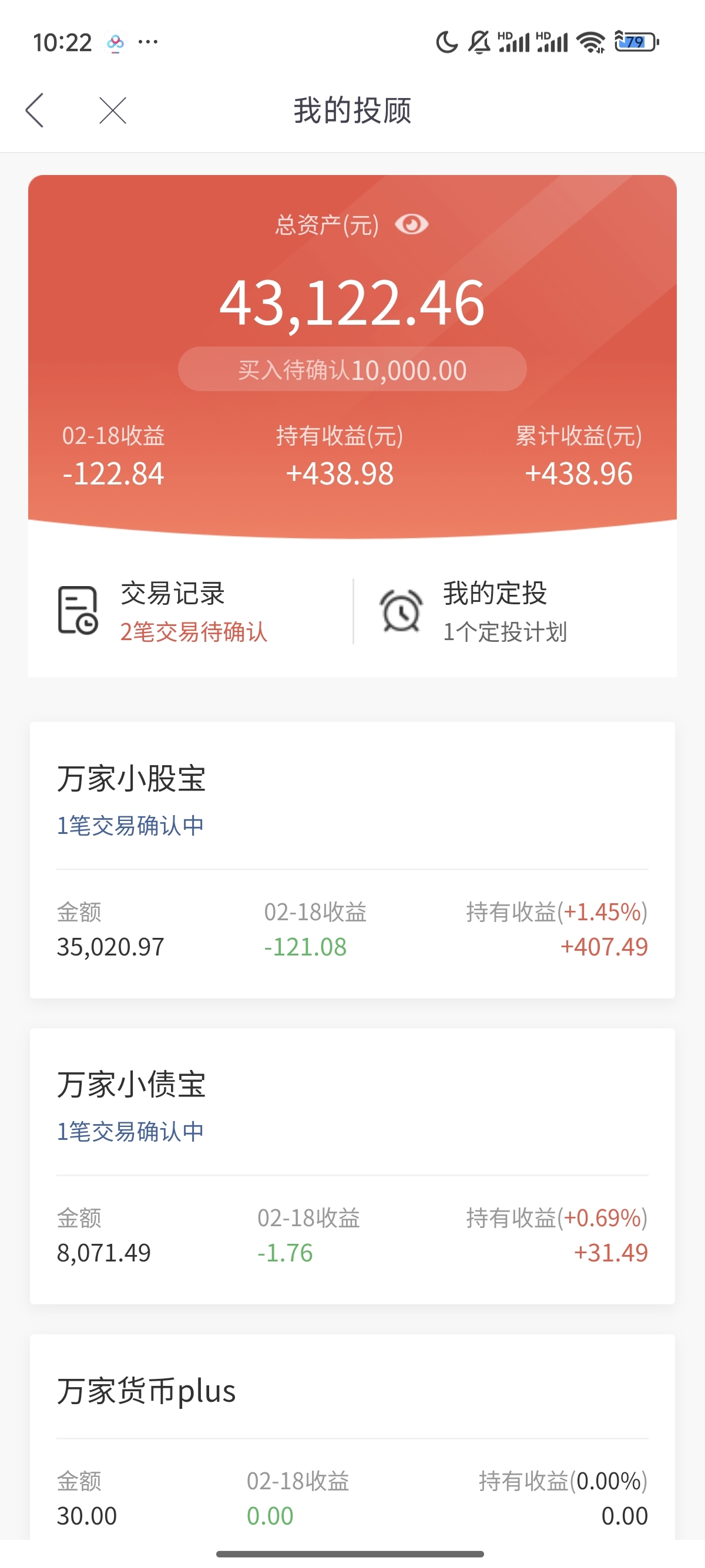705x1568 pixels.
Task: Open 我的定投 investment plans
Action: 515,611
